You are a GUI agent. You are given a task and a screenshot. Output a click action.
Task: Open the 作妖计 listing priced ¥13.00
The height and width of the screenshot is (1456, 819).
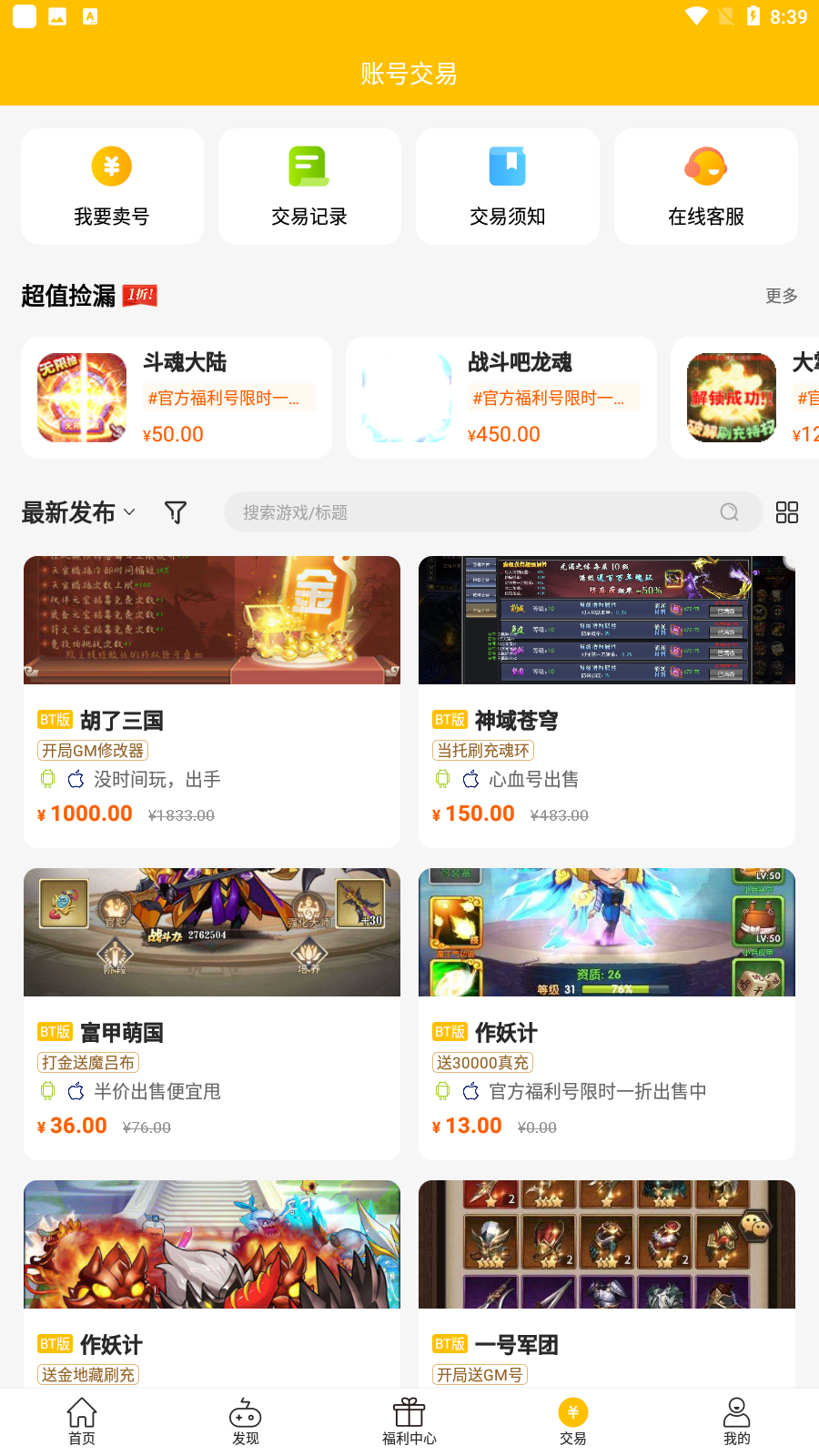(607, 1014)
